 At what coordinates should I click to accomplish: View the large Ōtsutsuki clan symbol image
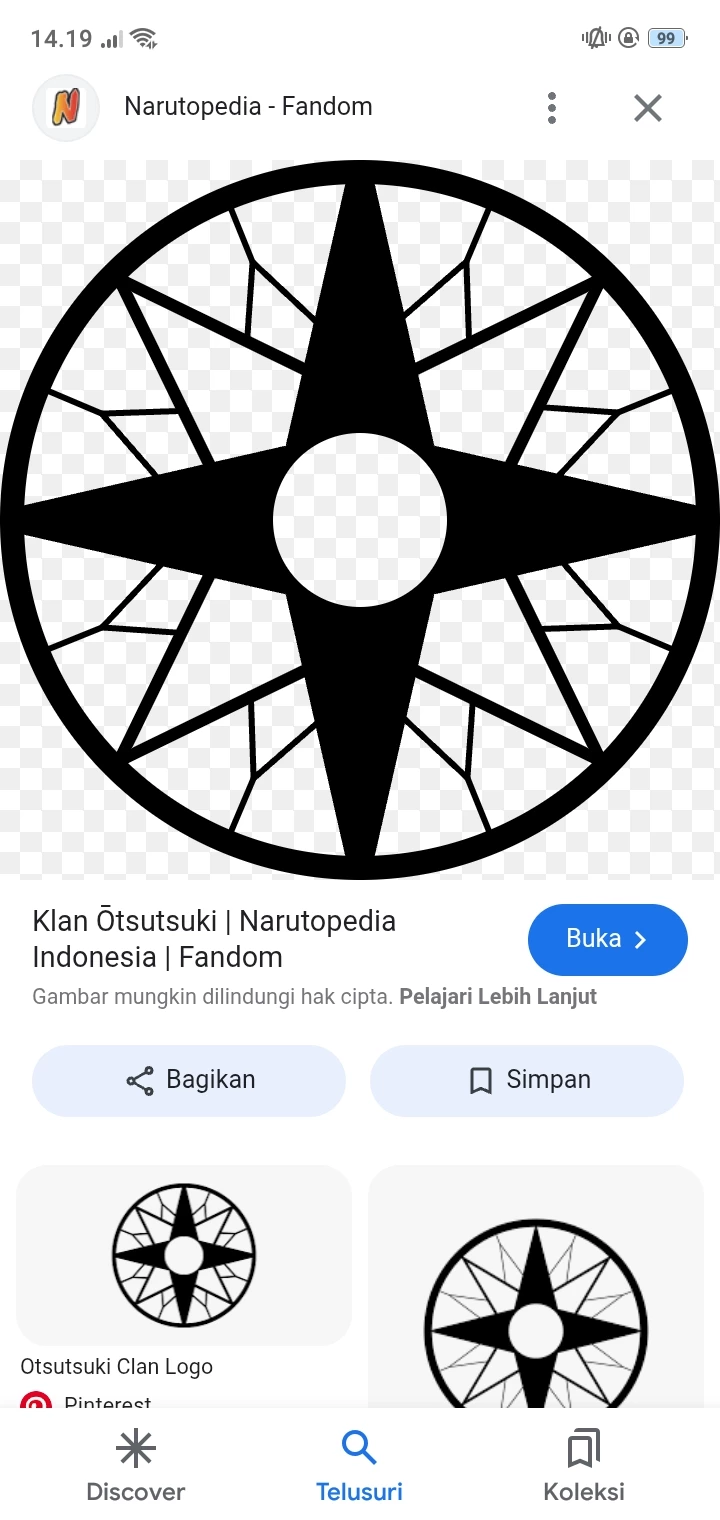(x=360, y=520)
